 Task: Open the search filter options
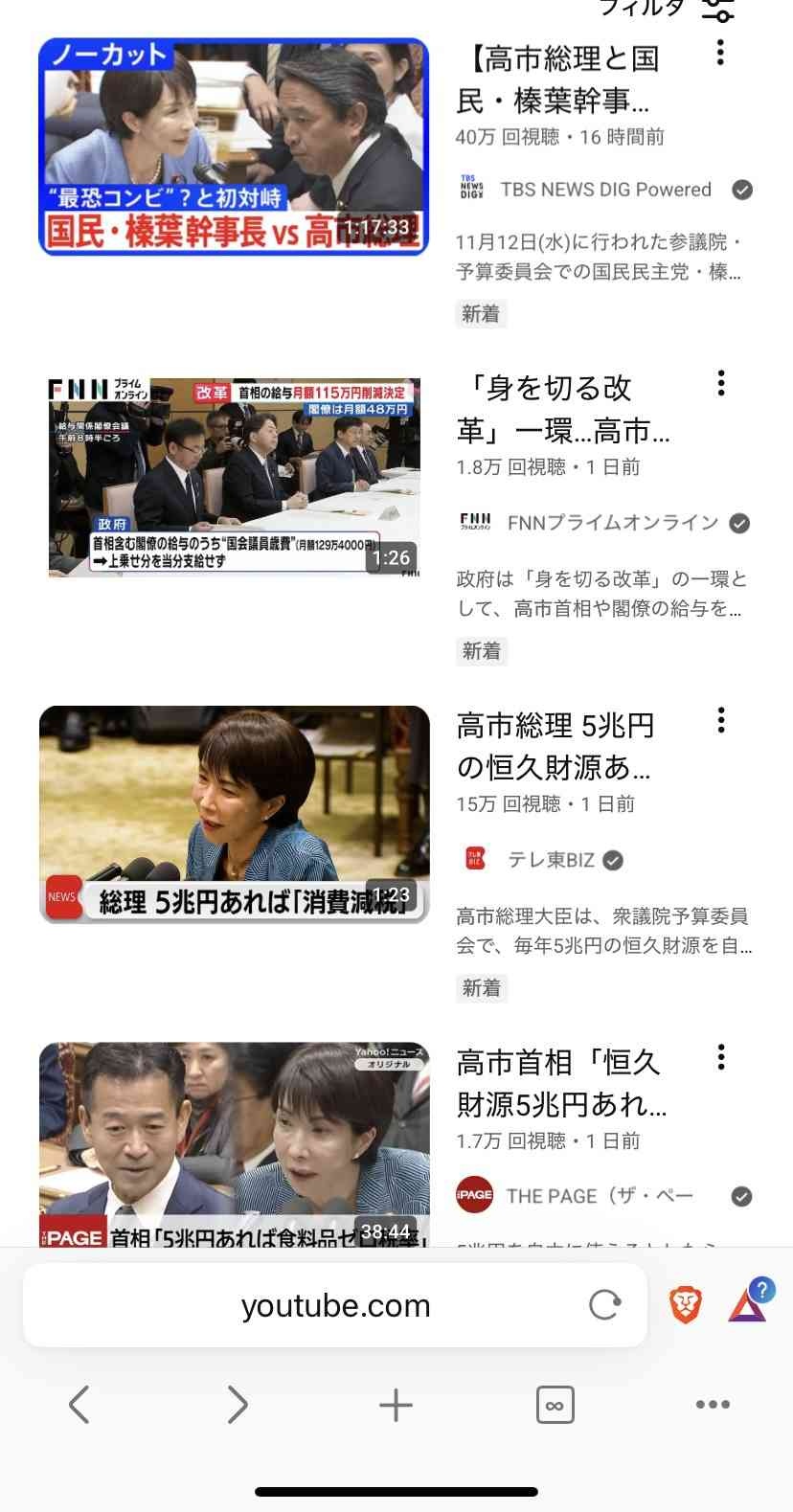[x=718, y=10]
